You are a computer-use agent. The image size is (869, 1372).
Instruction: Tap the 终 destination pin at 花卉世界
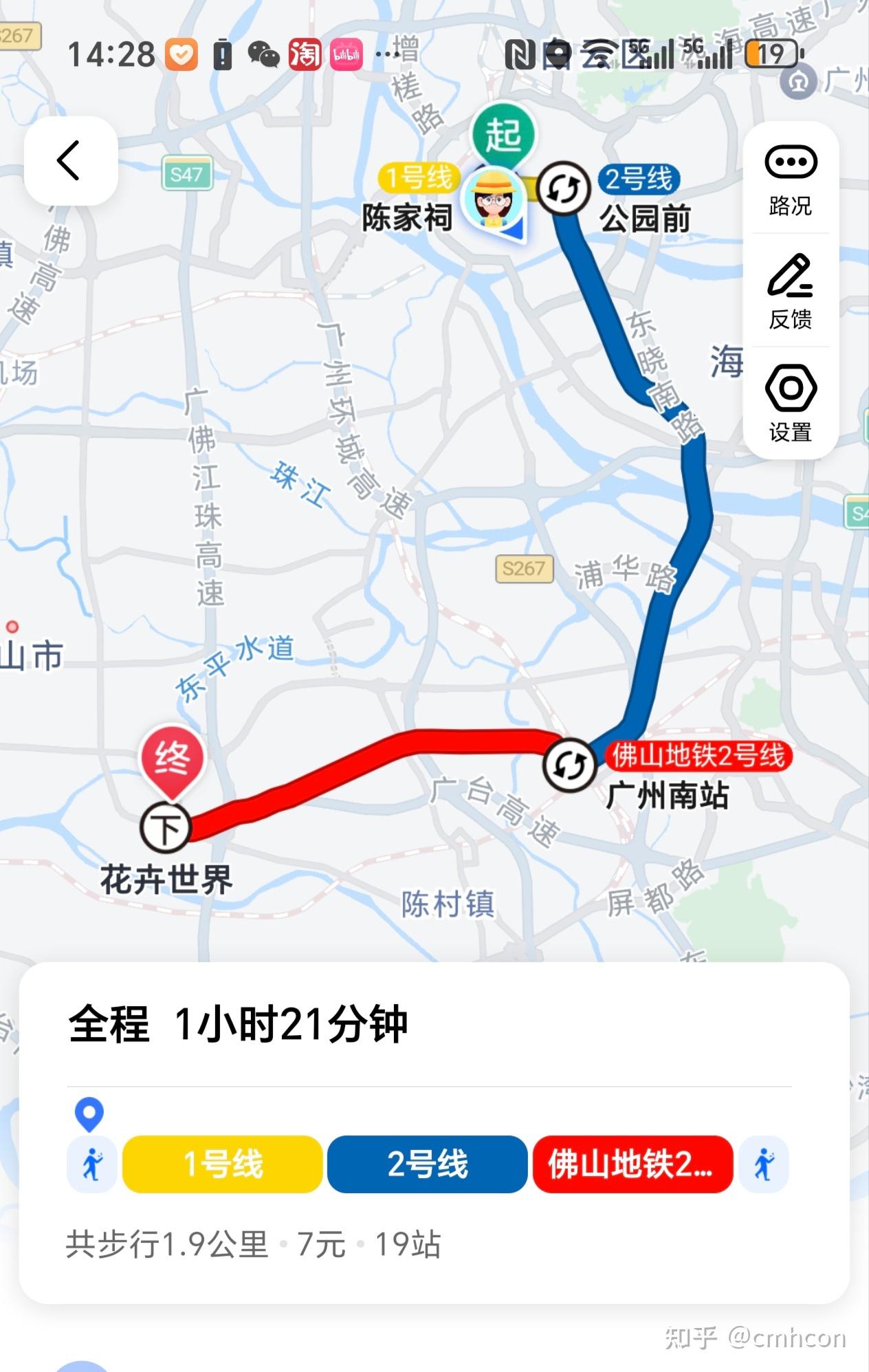pos(172,759)
